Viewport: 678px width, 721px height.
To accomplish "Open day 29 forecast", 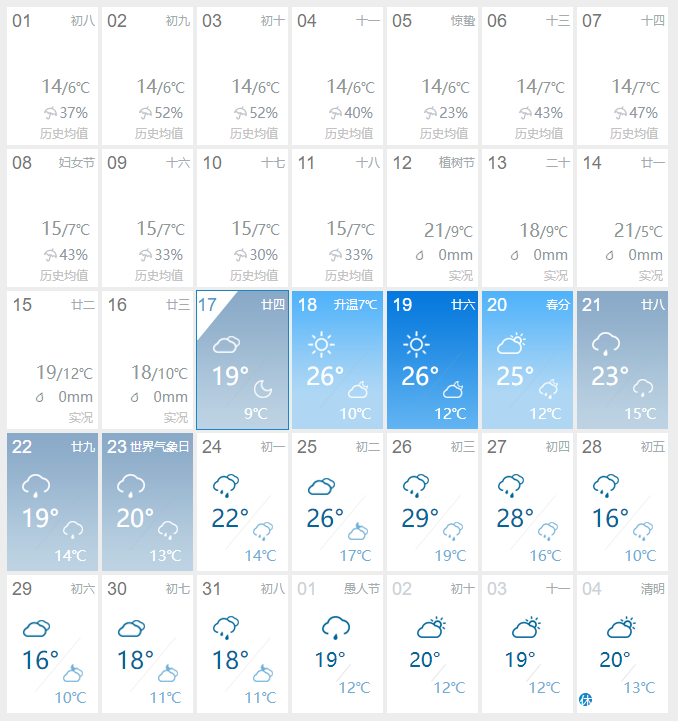I will point(52,644).
